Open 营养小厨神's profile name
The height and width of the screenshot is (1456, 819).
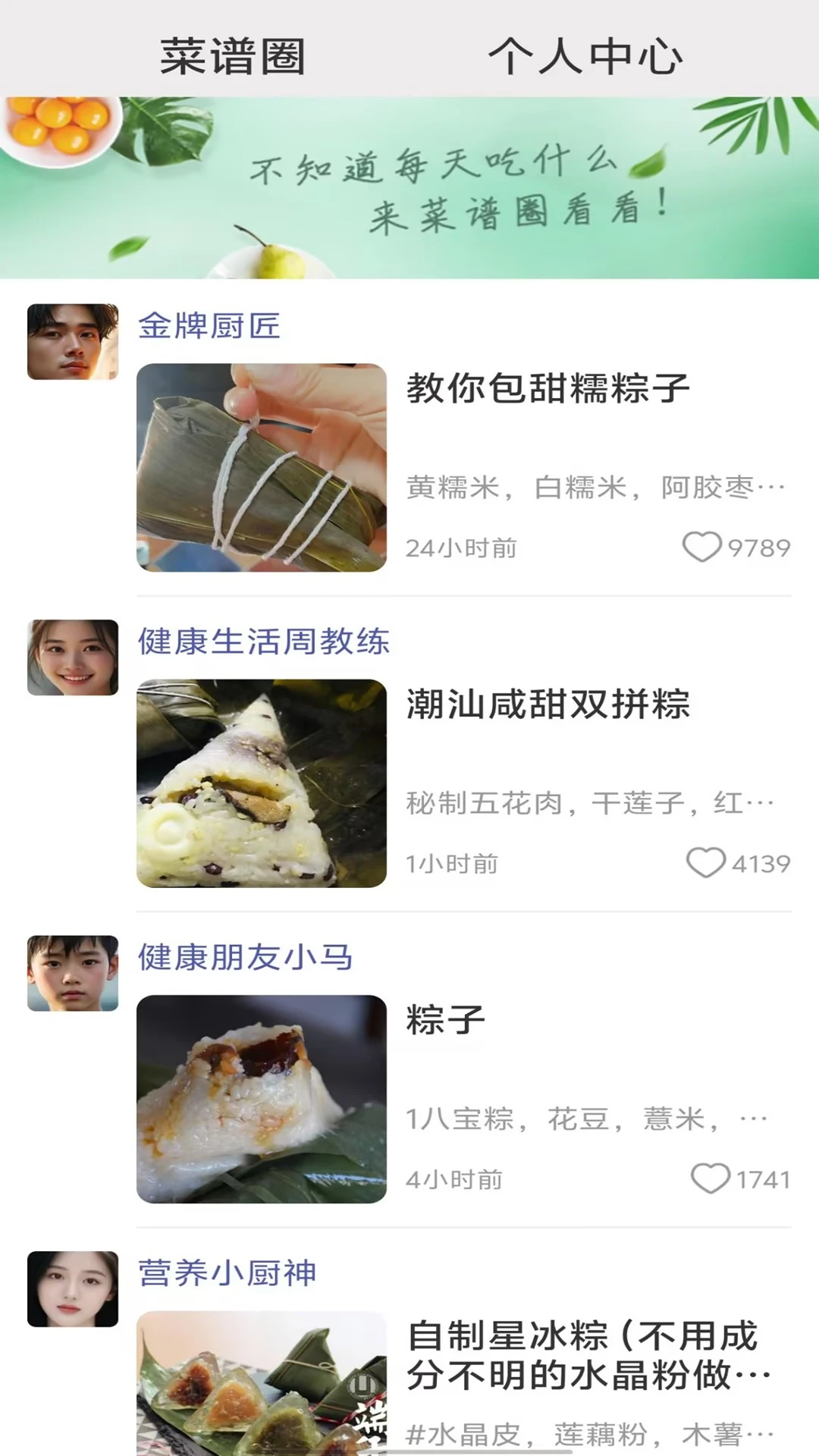pos(227,1273)
